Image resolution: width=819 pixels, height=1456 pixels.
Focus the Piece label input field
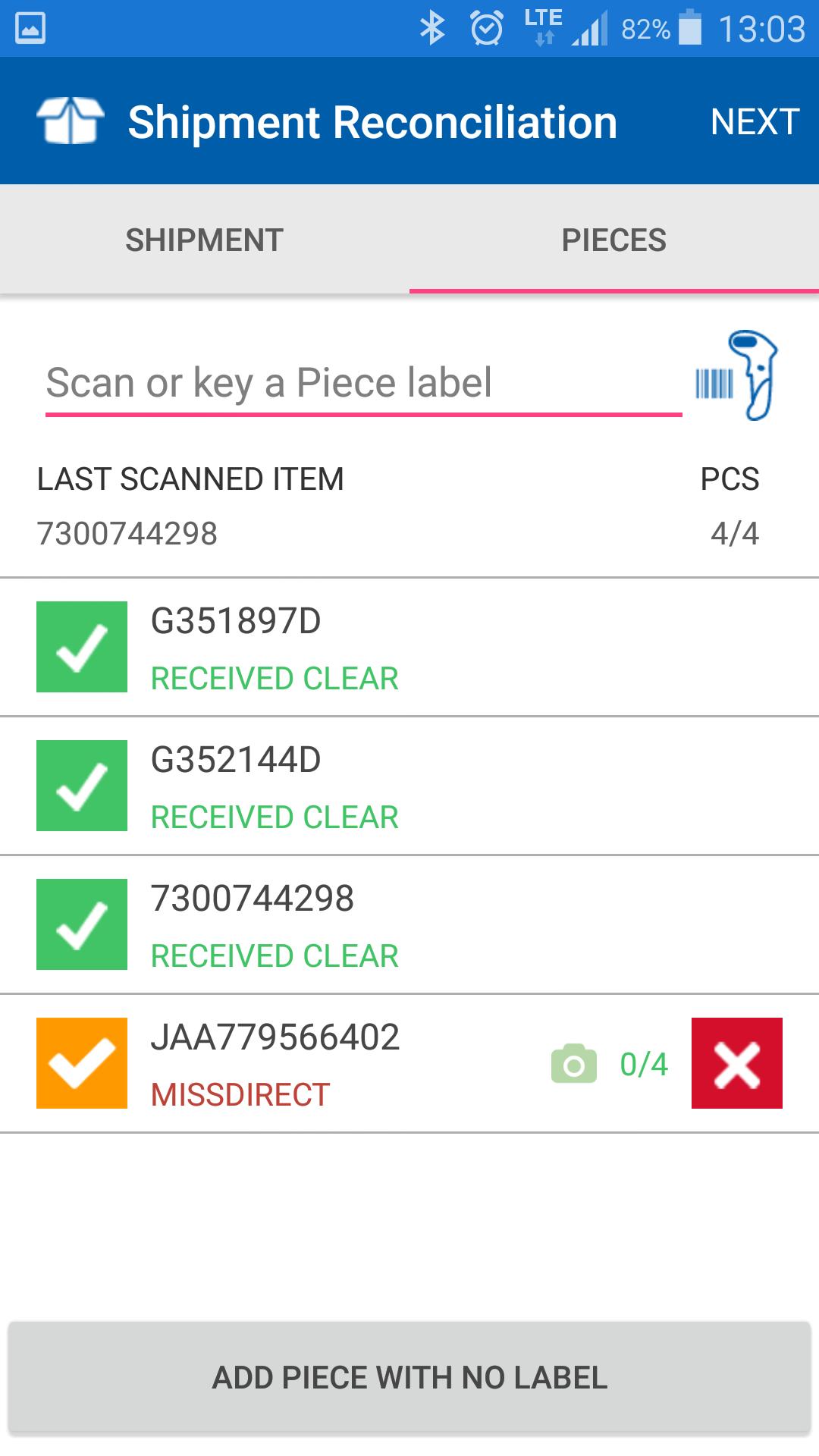362,383
